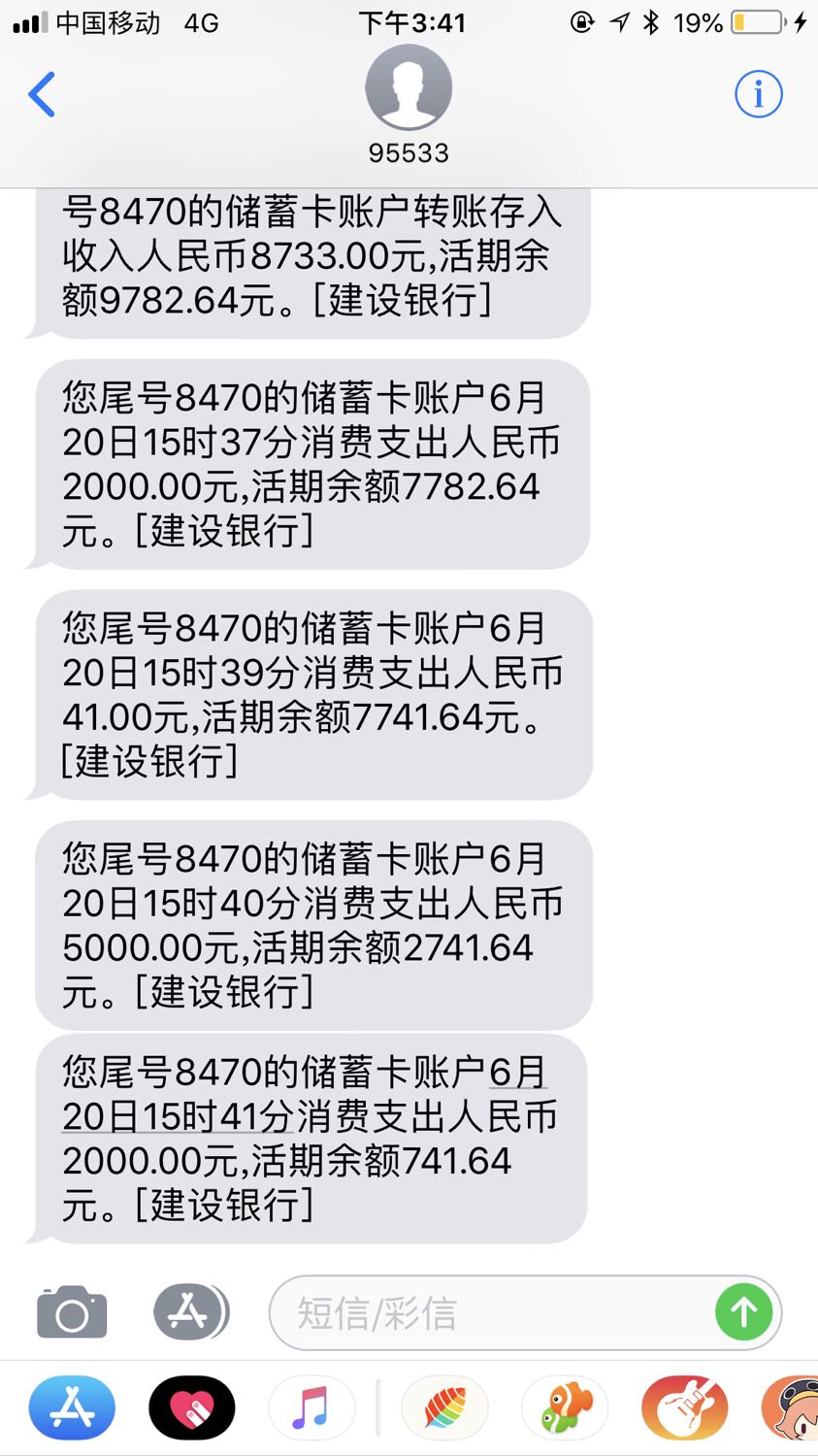The image size is (818, 1456).
Task: Tap the underlined date 6月20日15时41分 link
Action: click(x=304, y=1094)
